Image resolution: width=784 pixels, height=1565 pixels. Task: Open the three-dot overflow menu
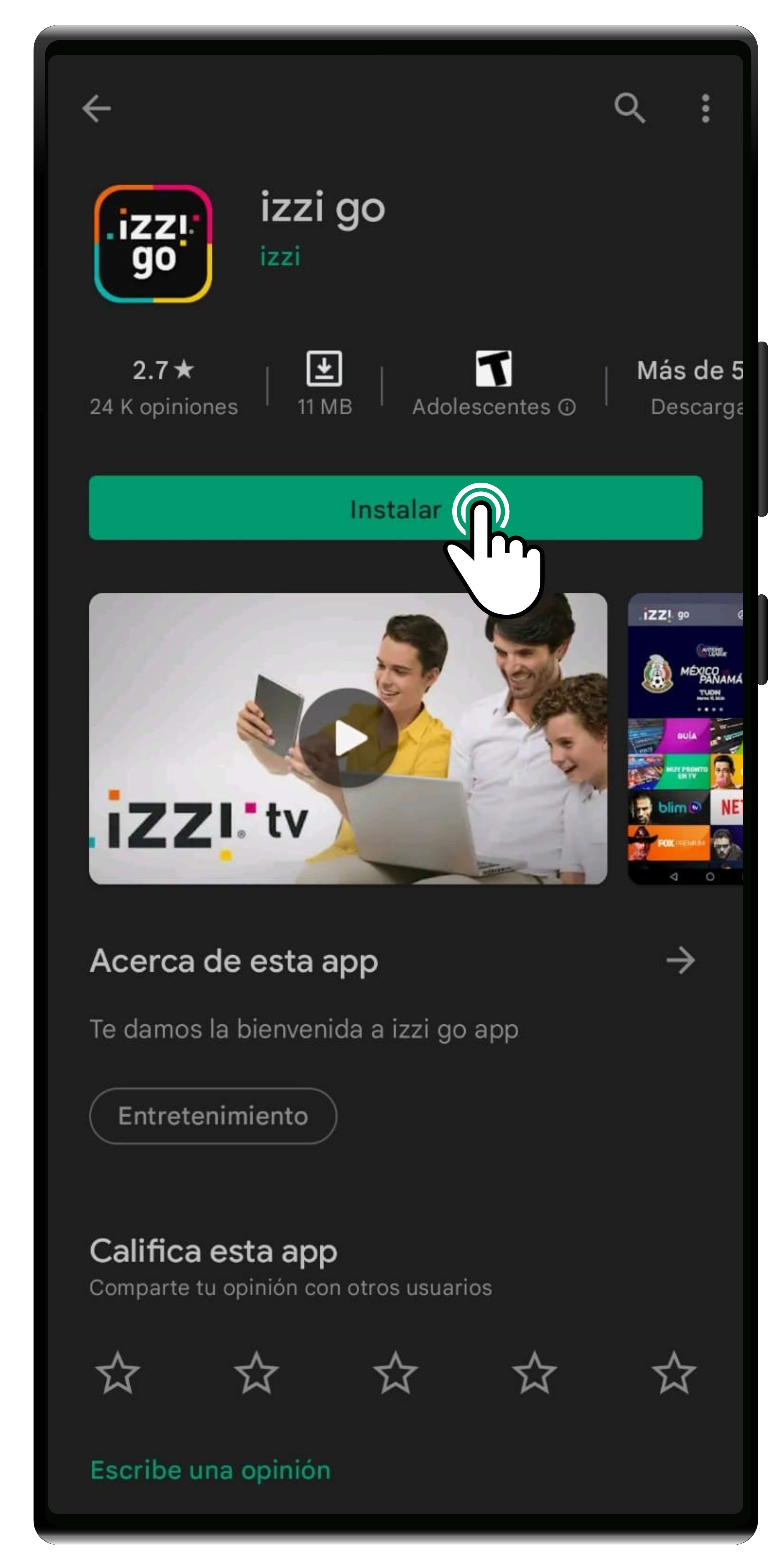click(705, 109)
